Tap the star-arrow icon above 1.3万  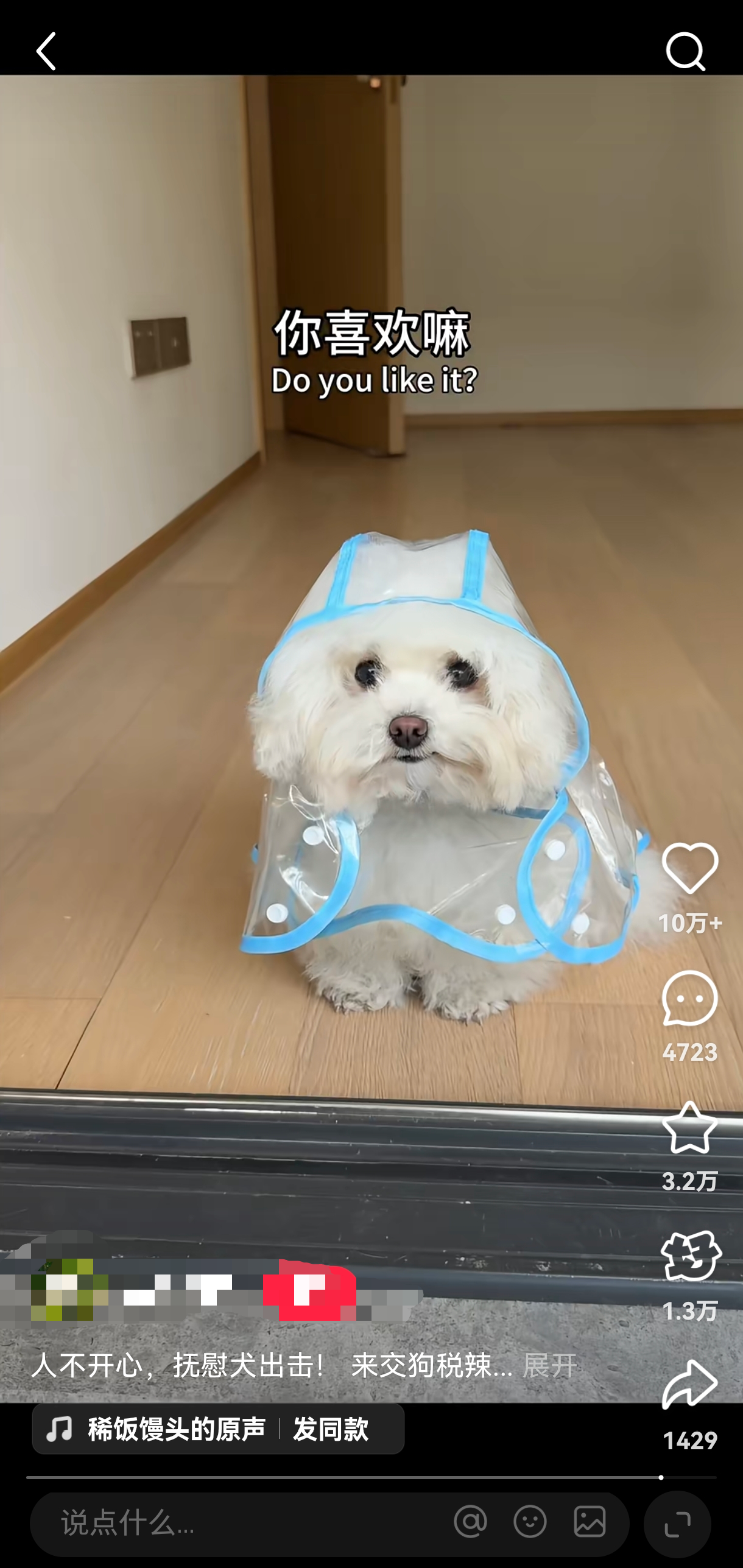pos(689,1257)
